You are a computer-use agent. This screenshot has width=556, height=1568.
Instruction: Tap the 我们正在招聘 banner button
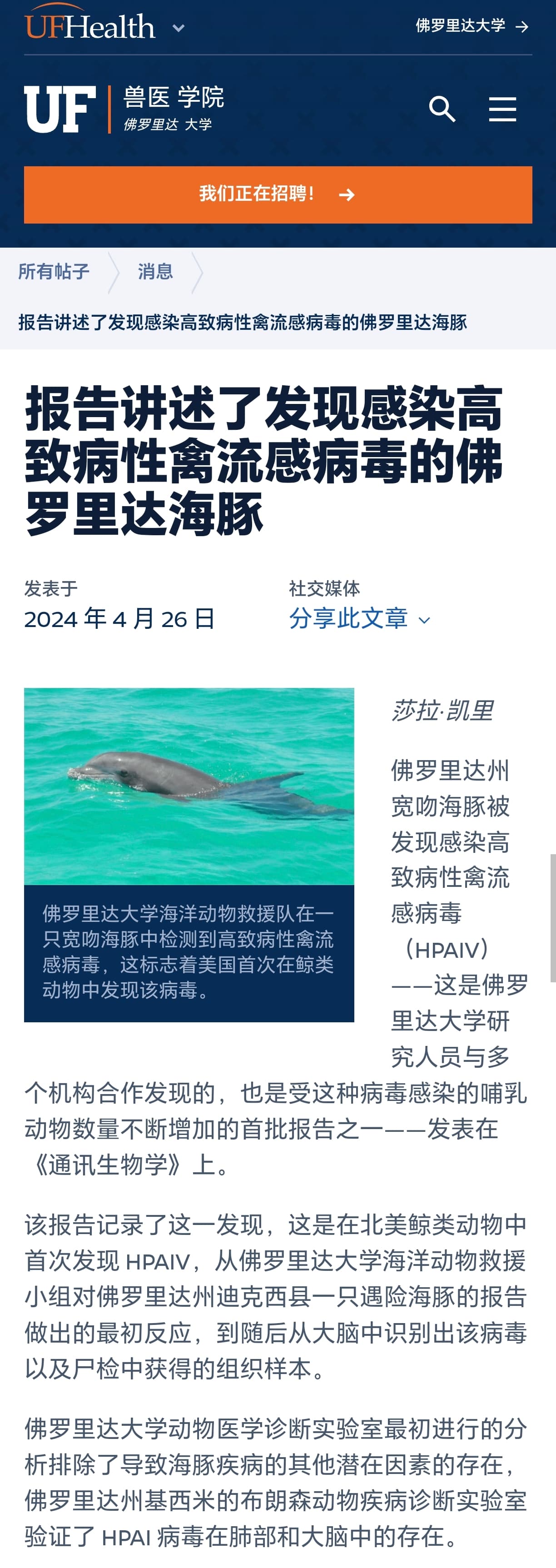coord(278,195)
